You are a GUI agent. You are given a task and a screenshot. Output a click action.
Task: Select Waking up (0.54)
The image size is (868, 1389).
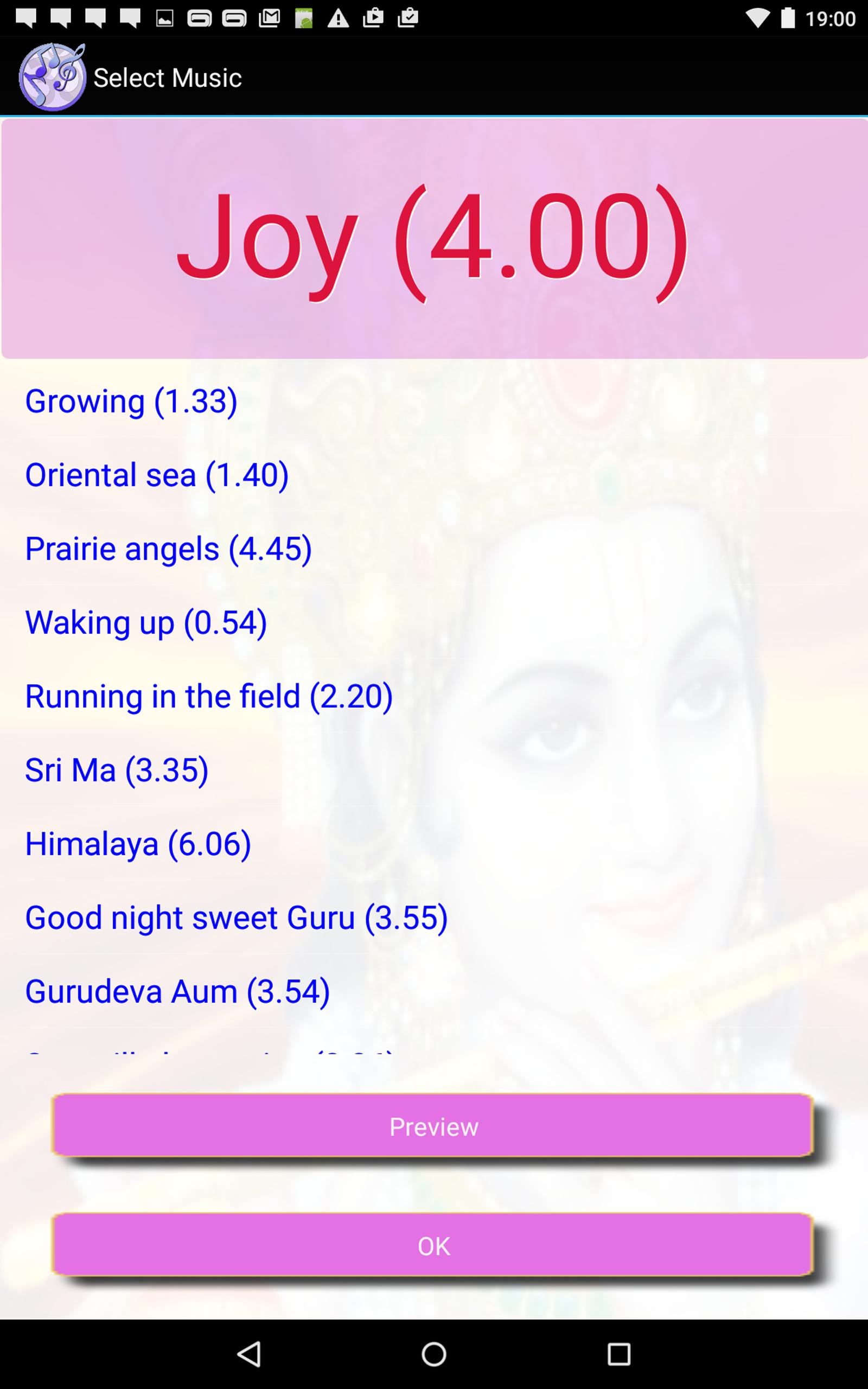[x=146, y=623]
